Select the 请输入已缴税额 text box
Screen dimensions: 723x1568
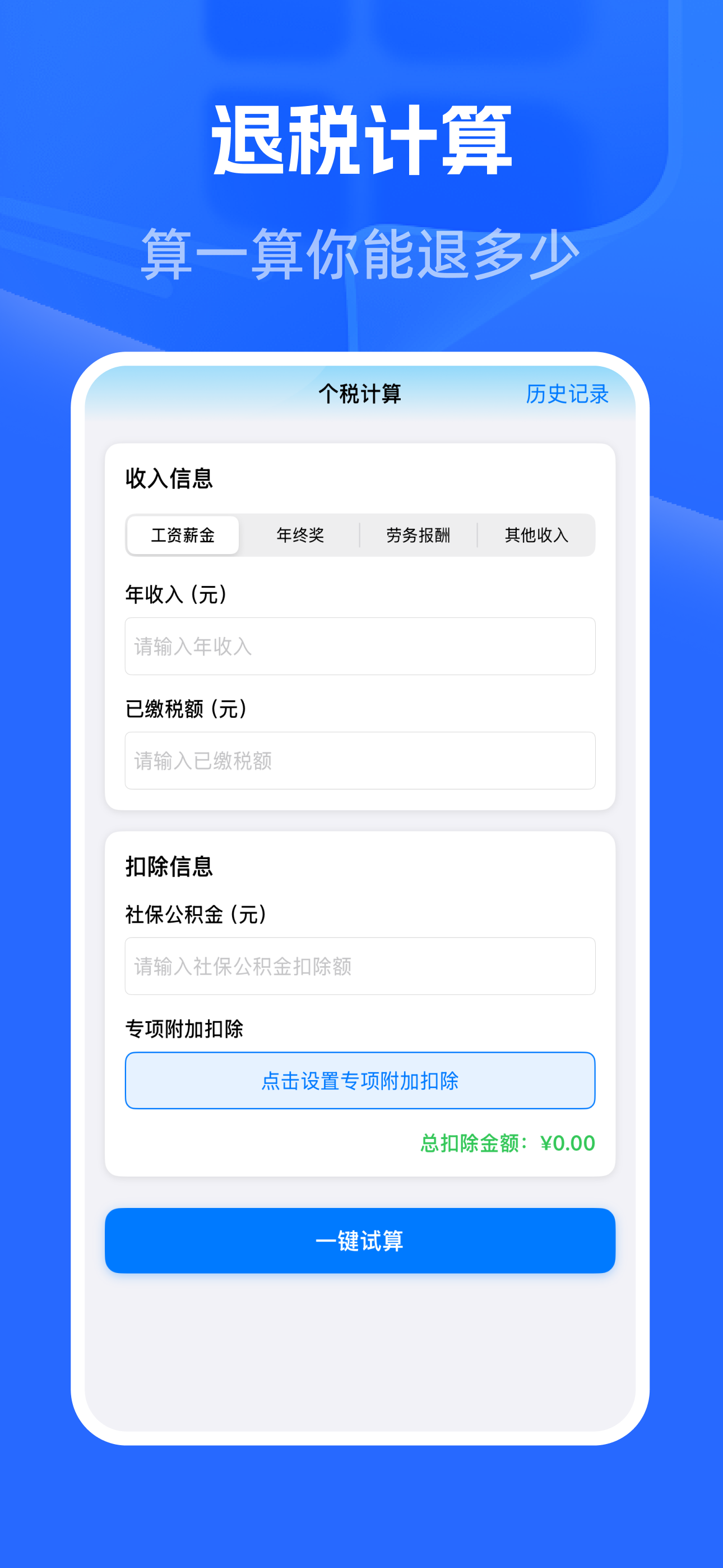click(360, 761)
